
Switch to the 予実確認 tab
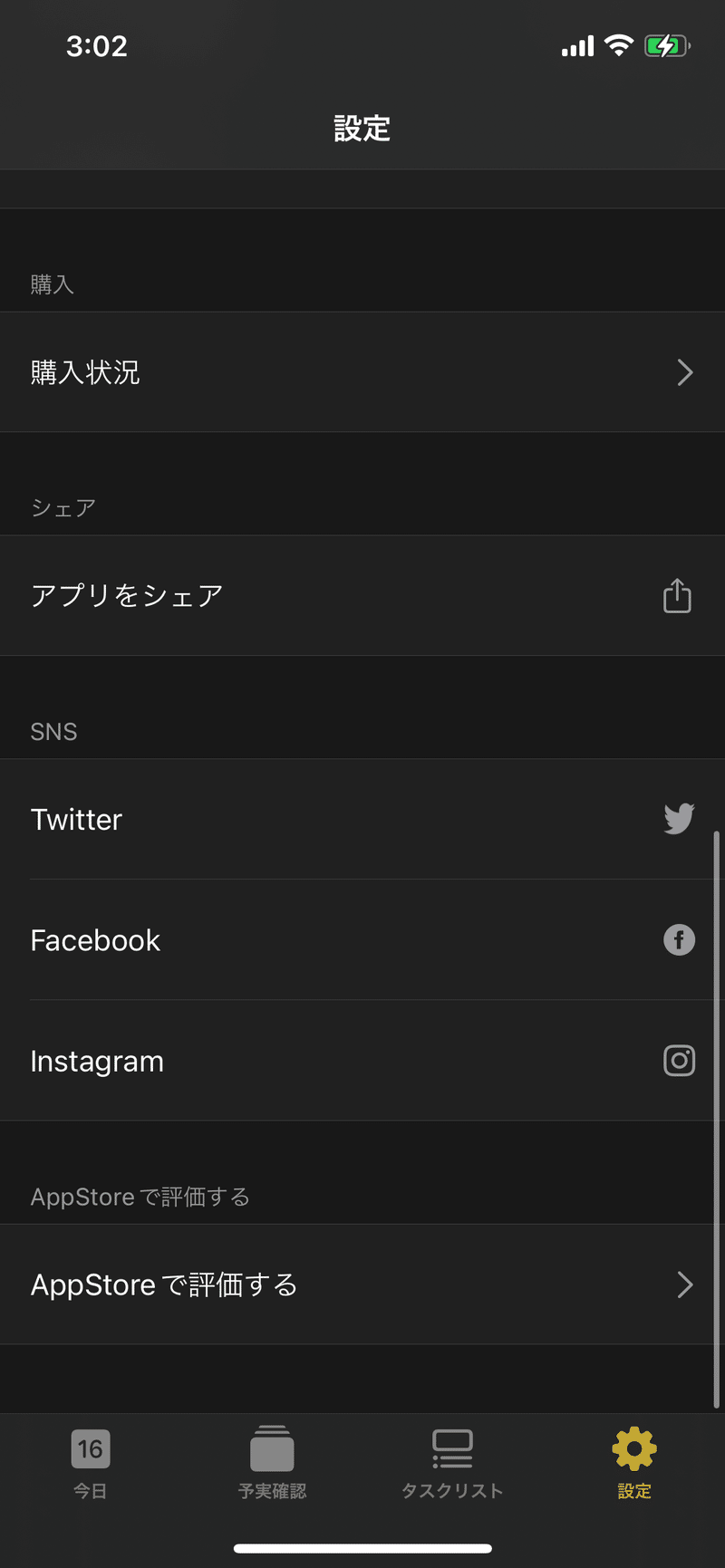coord(272,1464)
